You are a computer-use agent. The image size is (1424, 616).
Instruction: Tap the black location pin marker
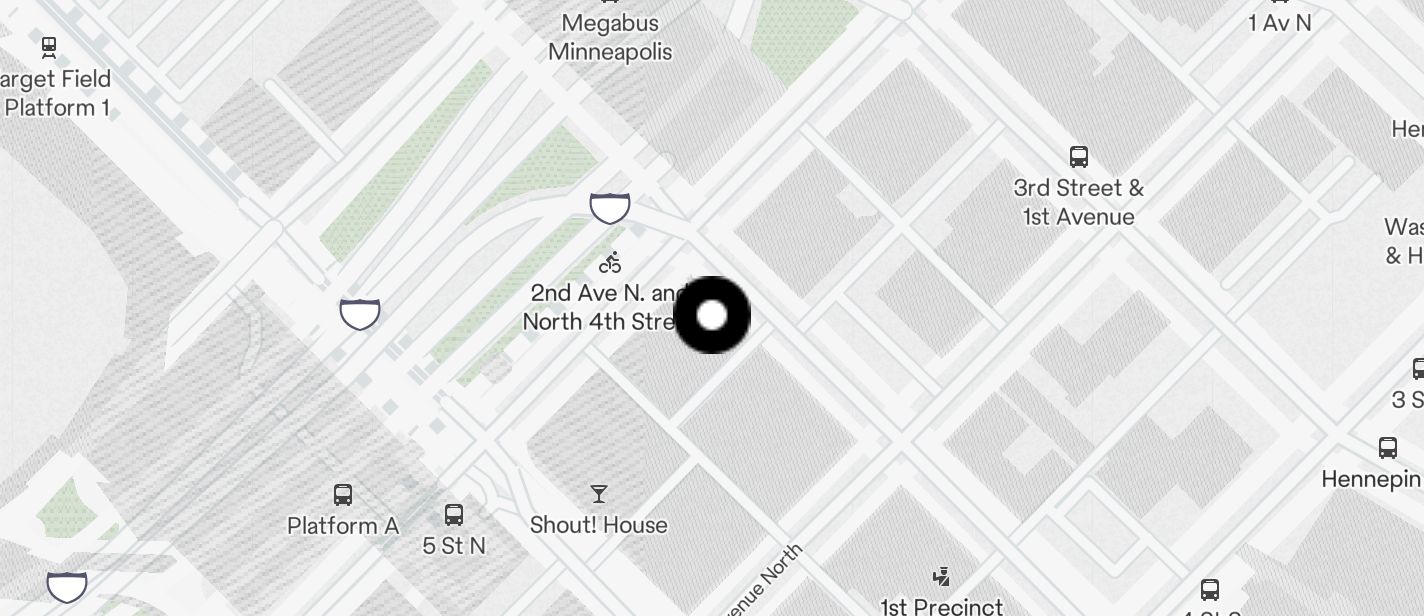(x=712, y=315)
